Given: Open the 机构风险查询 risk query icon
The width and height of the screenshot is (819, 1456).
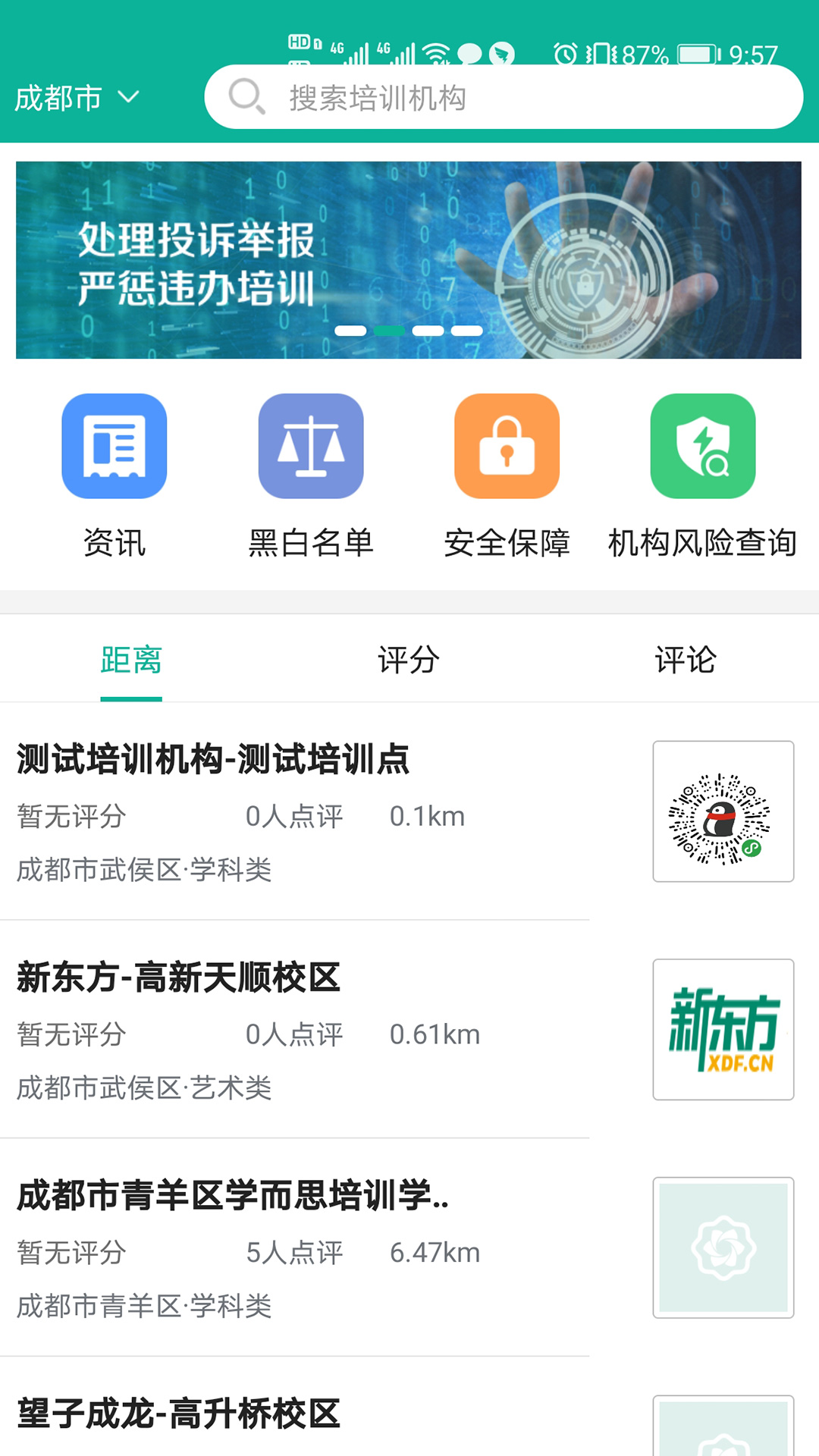Looking at the screenshot, I should (x=703, y=447).
